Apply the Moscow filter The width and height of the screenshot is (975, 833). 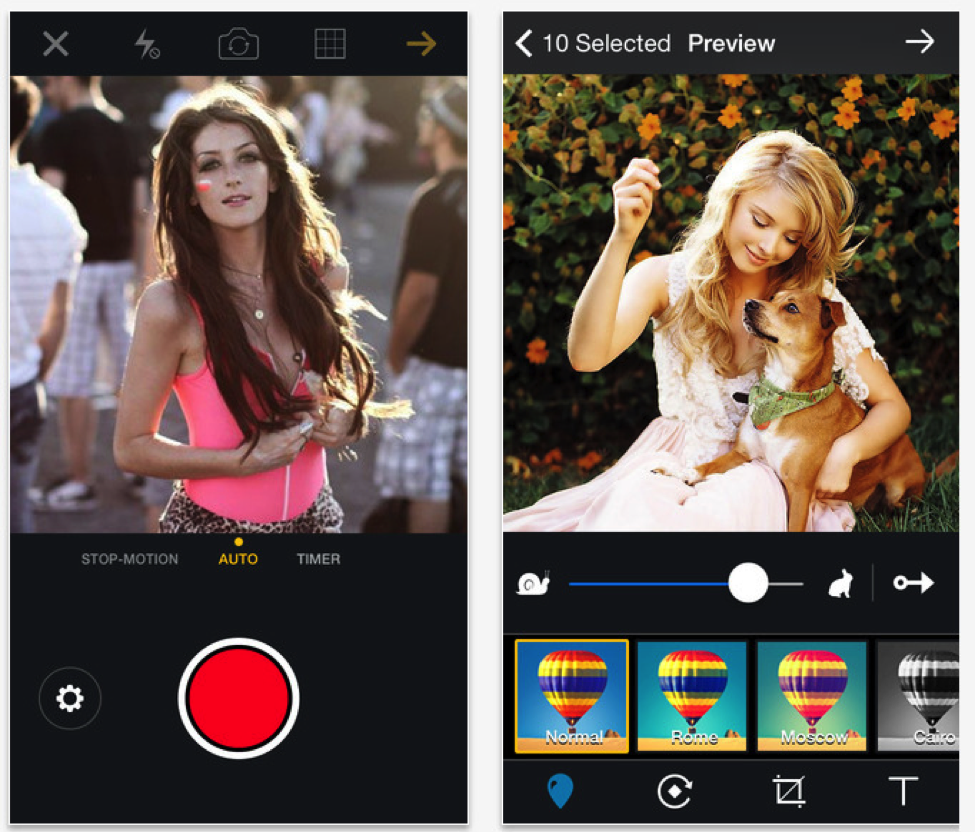pos(812,696)
